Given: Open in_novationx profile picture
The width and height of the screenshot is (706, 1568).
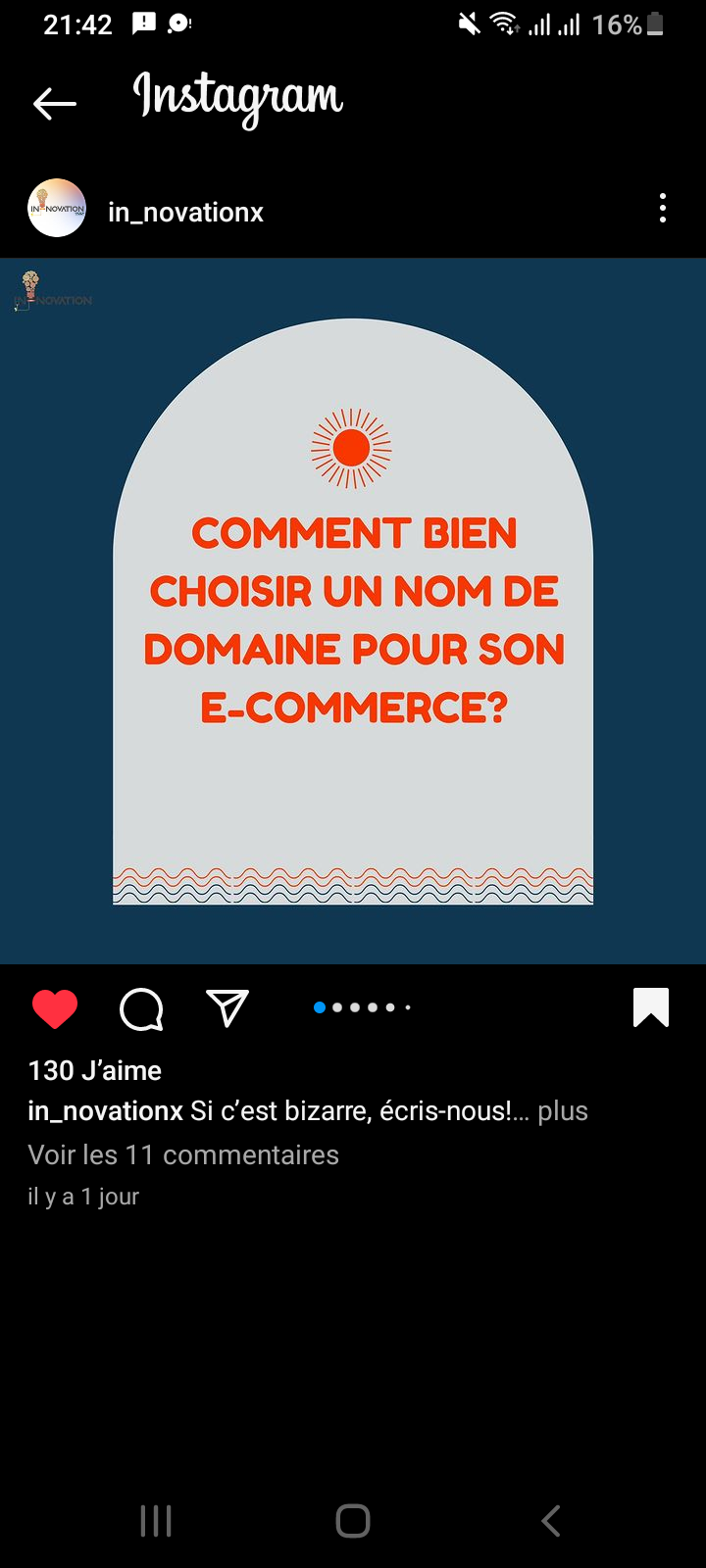Looking at the screenshot, I should coord(57,208).
